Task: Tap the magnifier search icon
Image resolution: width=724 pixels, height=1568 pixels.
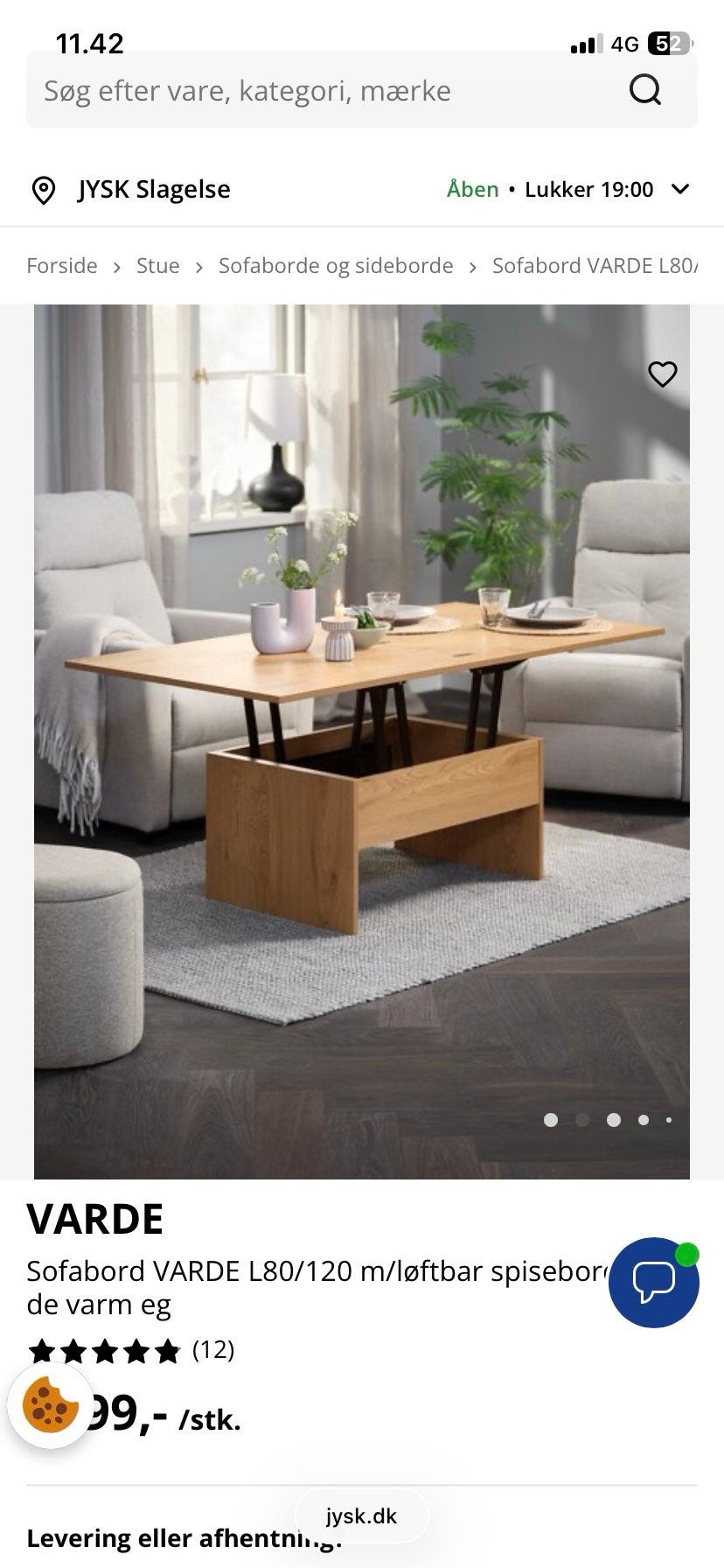Action: pos(645,90)
